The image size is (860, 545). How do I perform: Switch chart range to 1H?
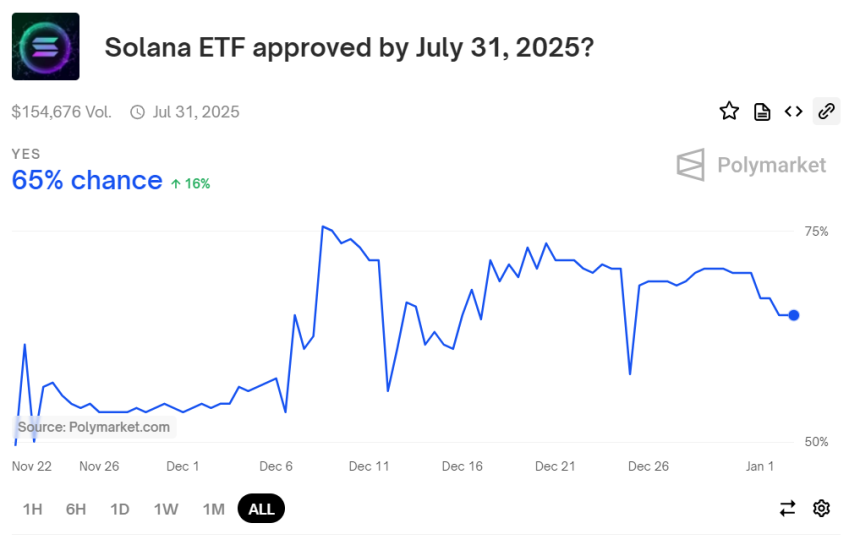pos(32,509)
